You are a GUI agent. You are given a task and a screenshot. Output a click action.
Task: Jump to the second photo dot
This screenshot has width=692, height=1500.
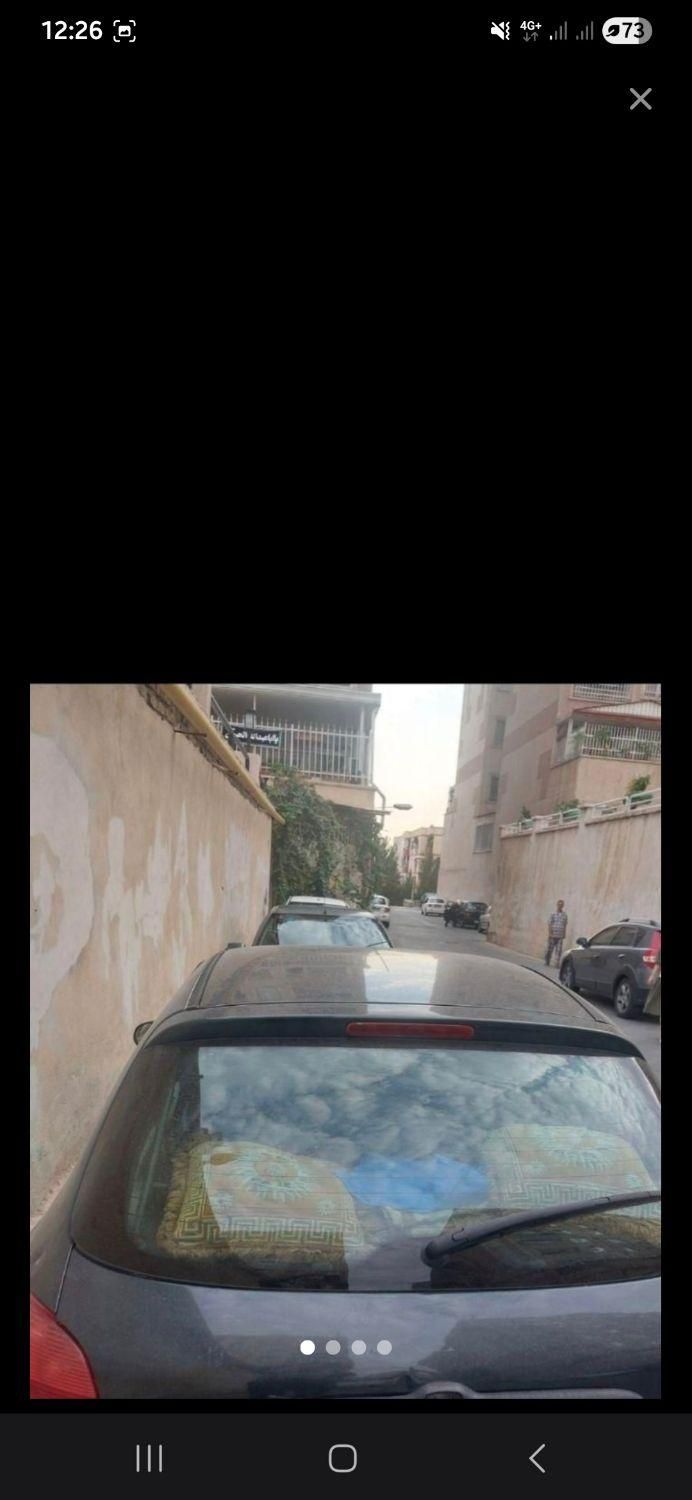click(x=333, y=1347)
